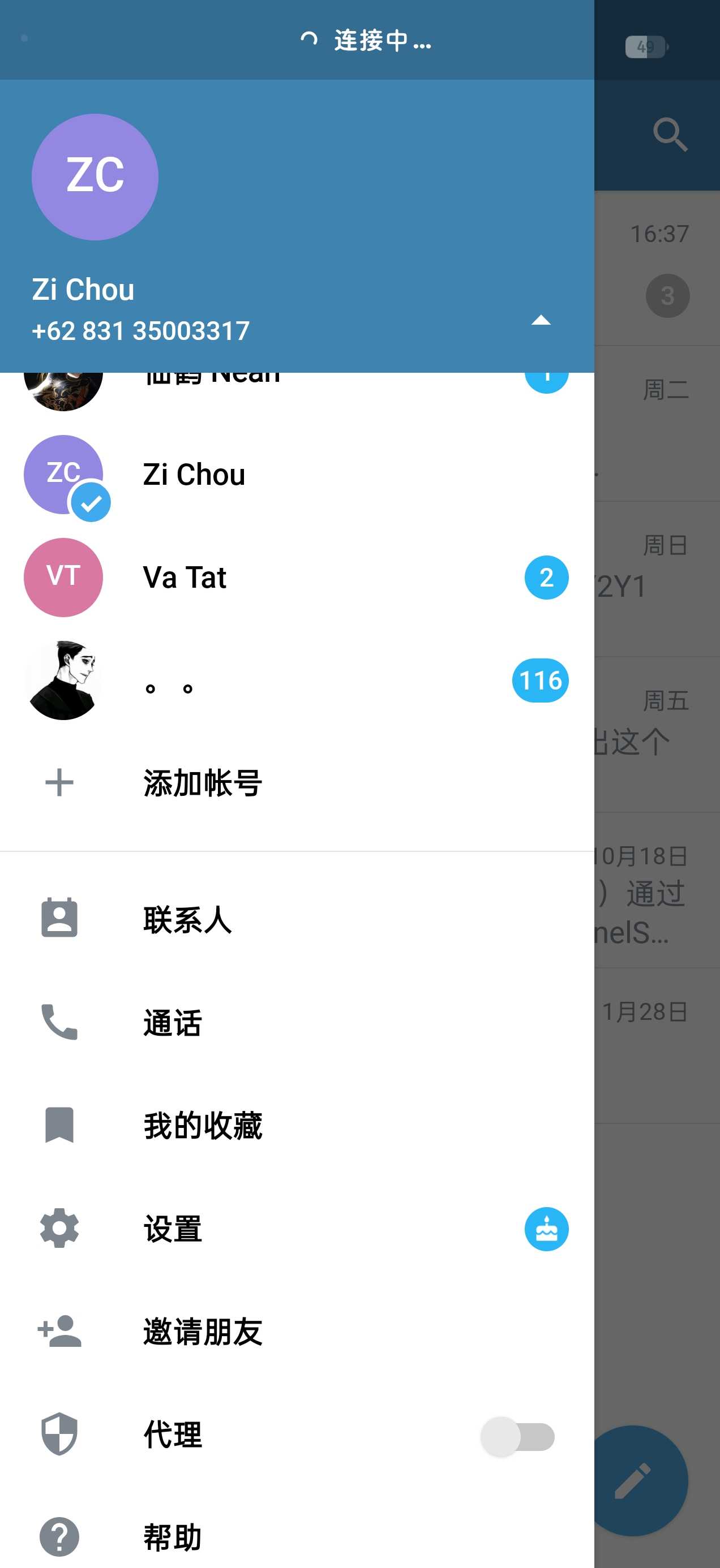Open 联系人 contacts
This screenshot has width=720, height=1568.
coord(297,919)
